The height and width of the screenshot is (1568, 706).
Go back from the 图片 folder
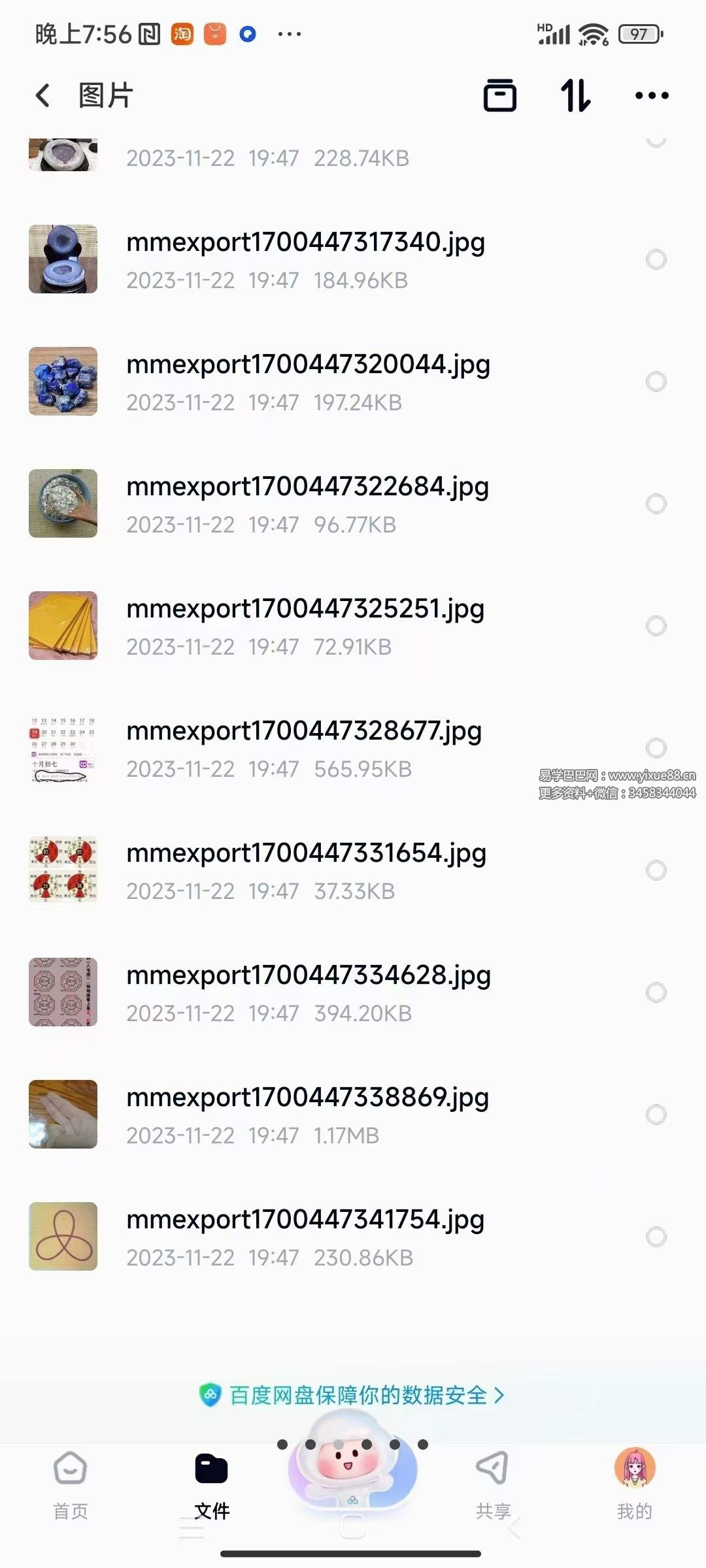pyautogui.click(x=43, y=95)
